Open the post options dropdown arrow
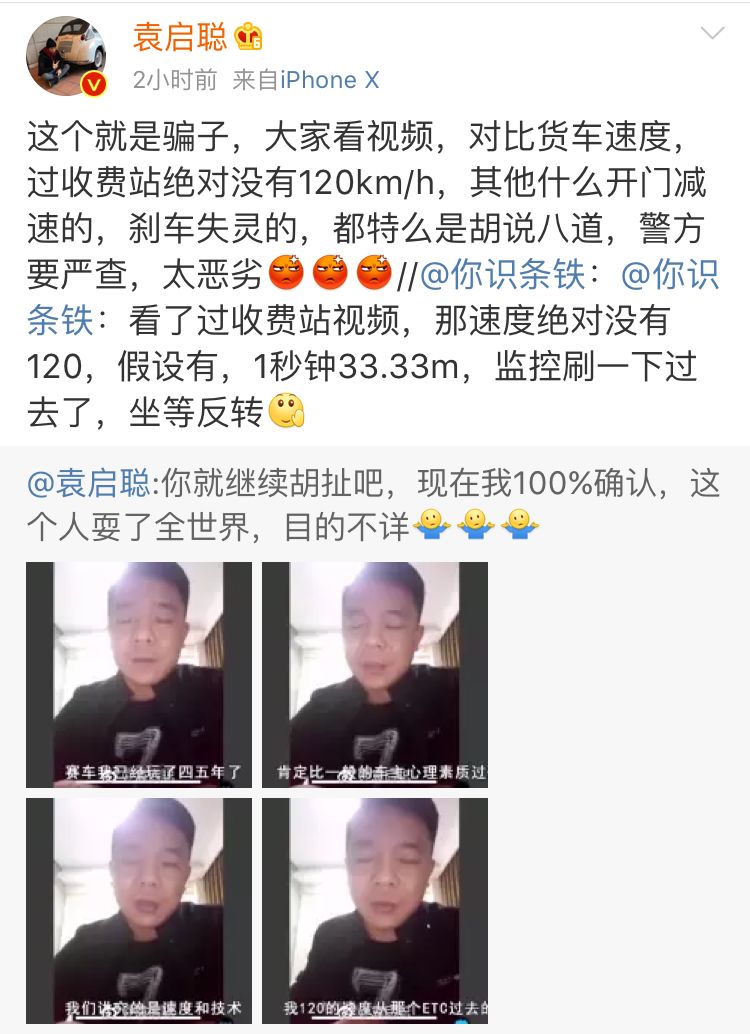This screenshot has width=750, height=1034. coord(712,34)
